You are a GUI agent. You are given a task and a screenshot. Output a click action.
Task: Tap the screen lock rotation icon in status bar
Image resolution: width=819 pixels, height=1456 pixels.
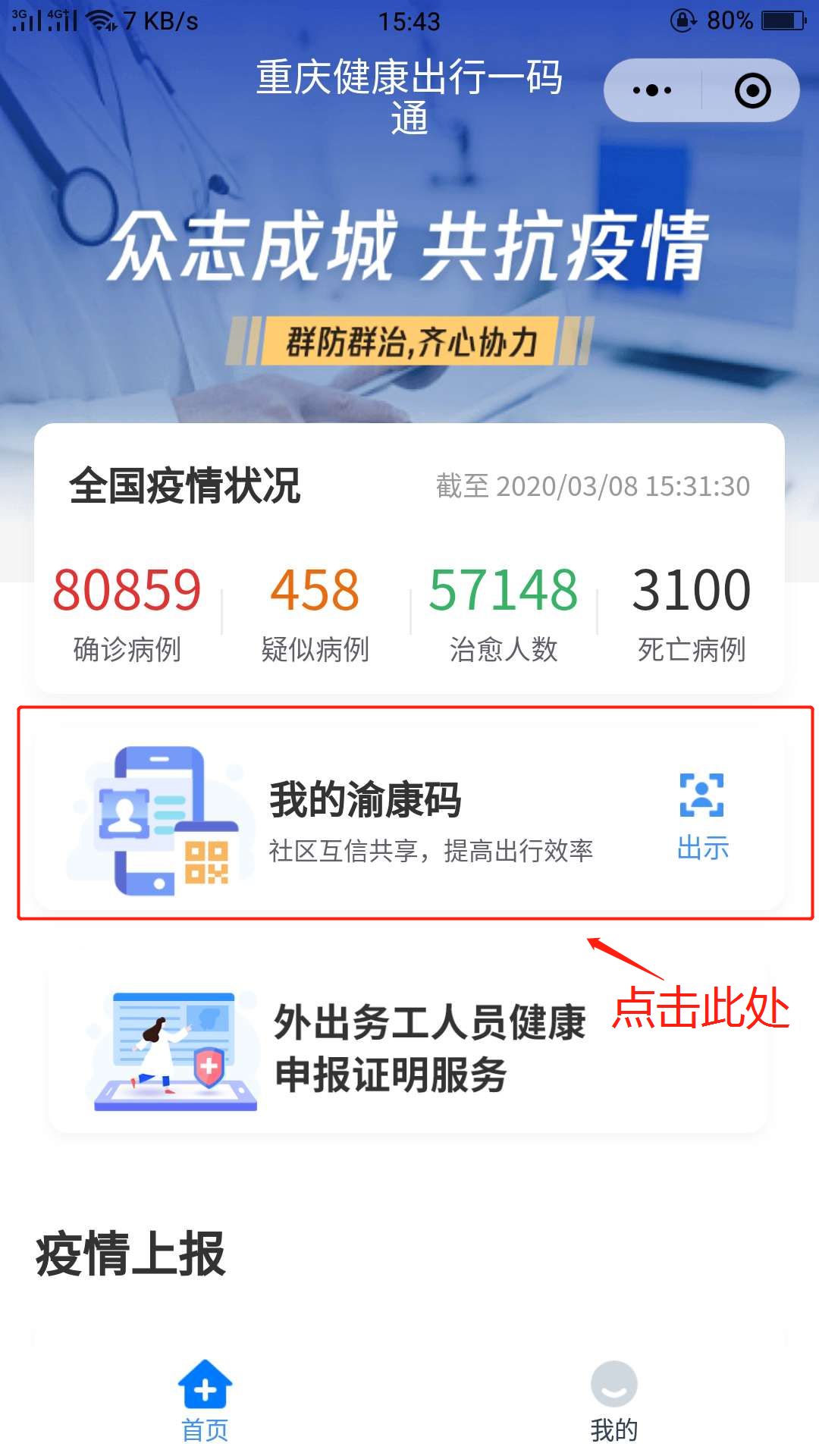[682, 21]
